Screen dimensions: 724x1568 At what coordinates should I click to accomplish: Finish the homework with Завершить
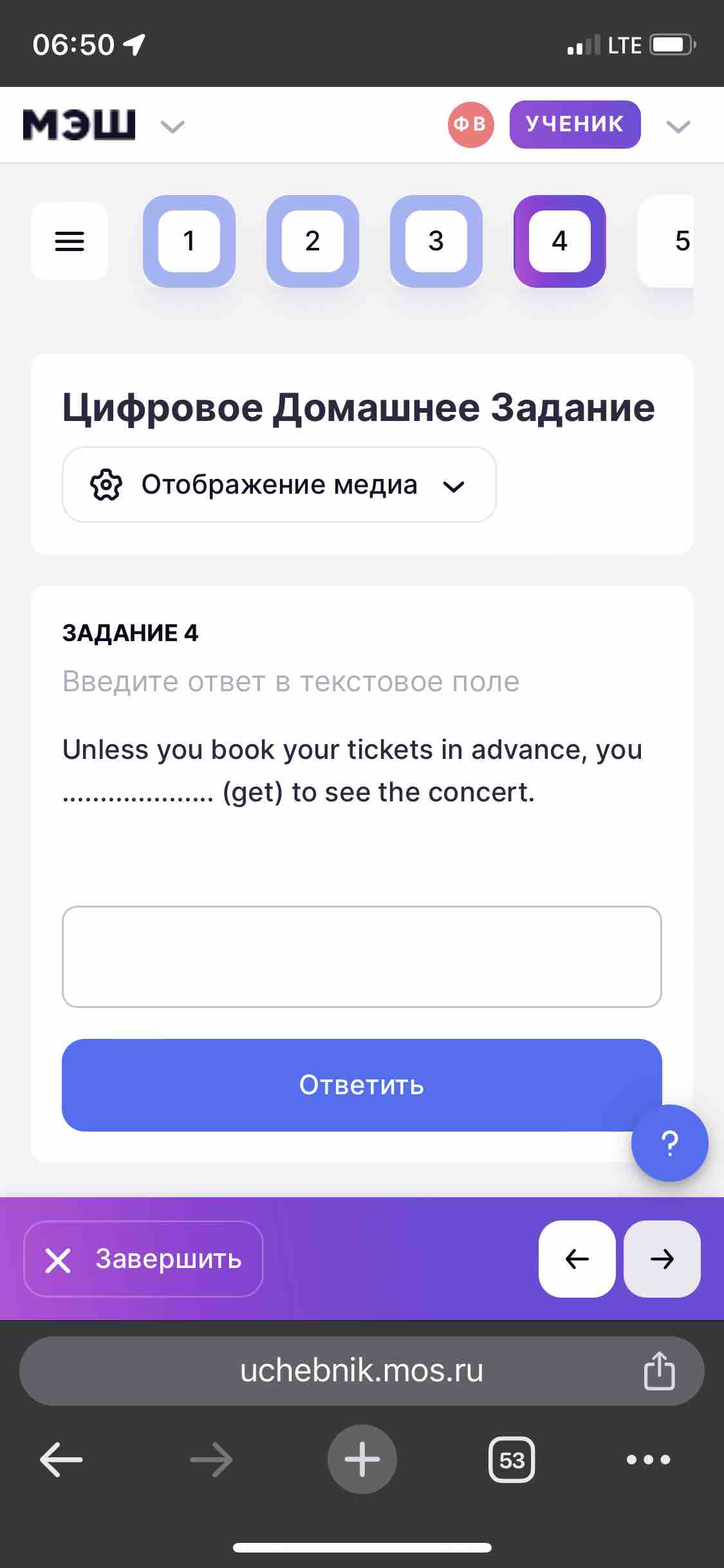144,1258
